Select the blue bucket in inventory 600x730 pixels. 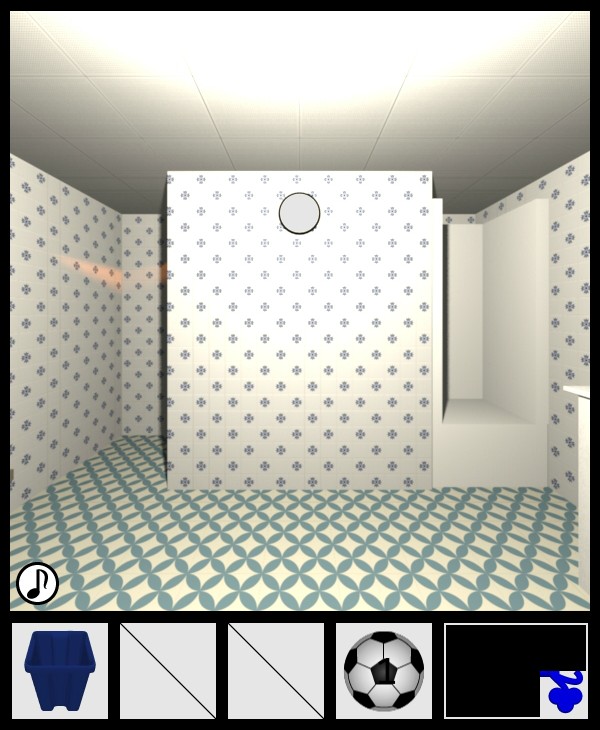pos(60,670)
